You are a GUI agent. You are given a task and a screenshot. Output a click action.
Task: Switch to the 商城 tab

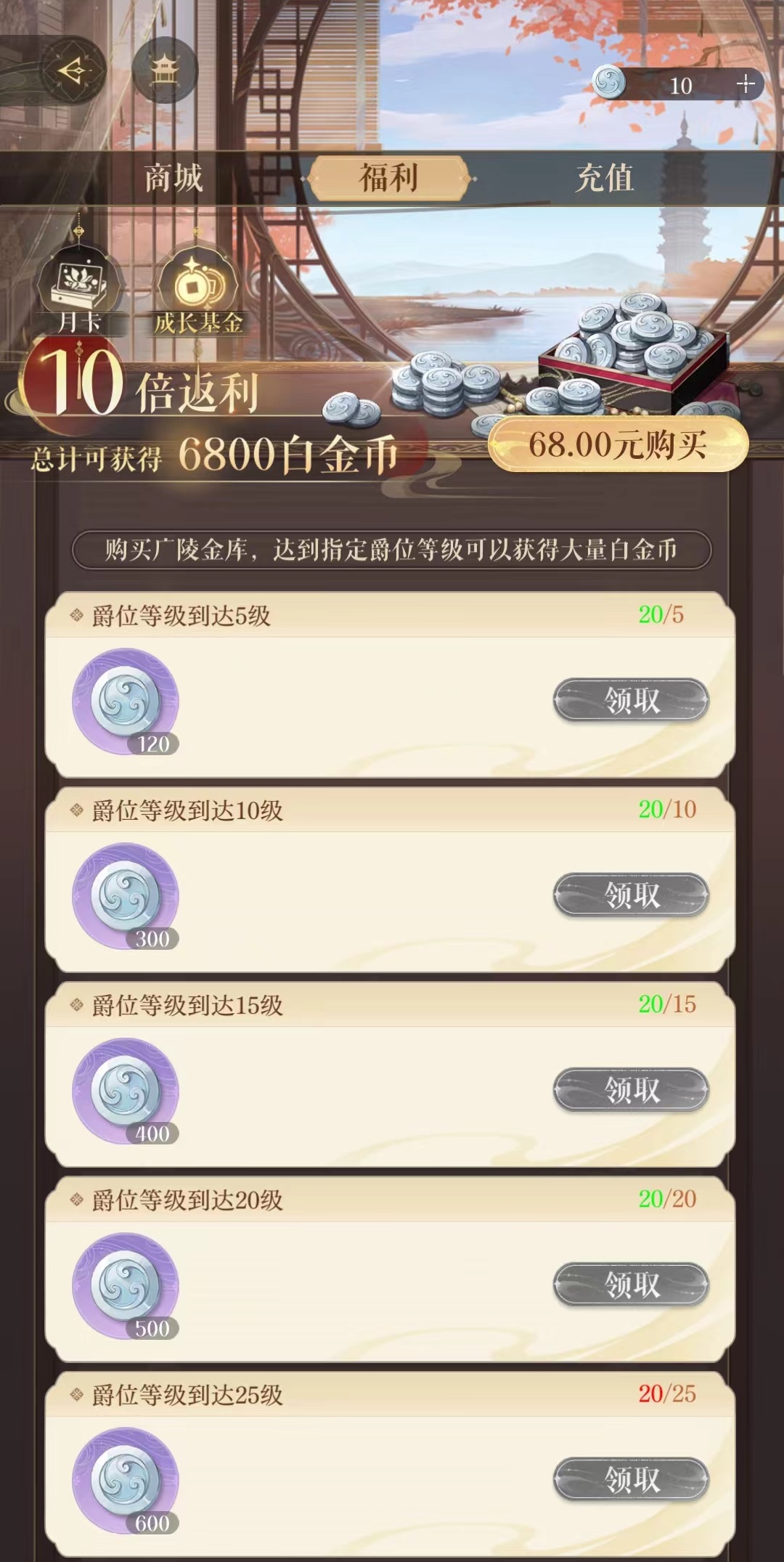pyautogui.click(x=173, y=178)
